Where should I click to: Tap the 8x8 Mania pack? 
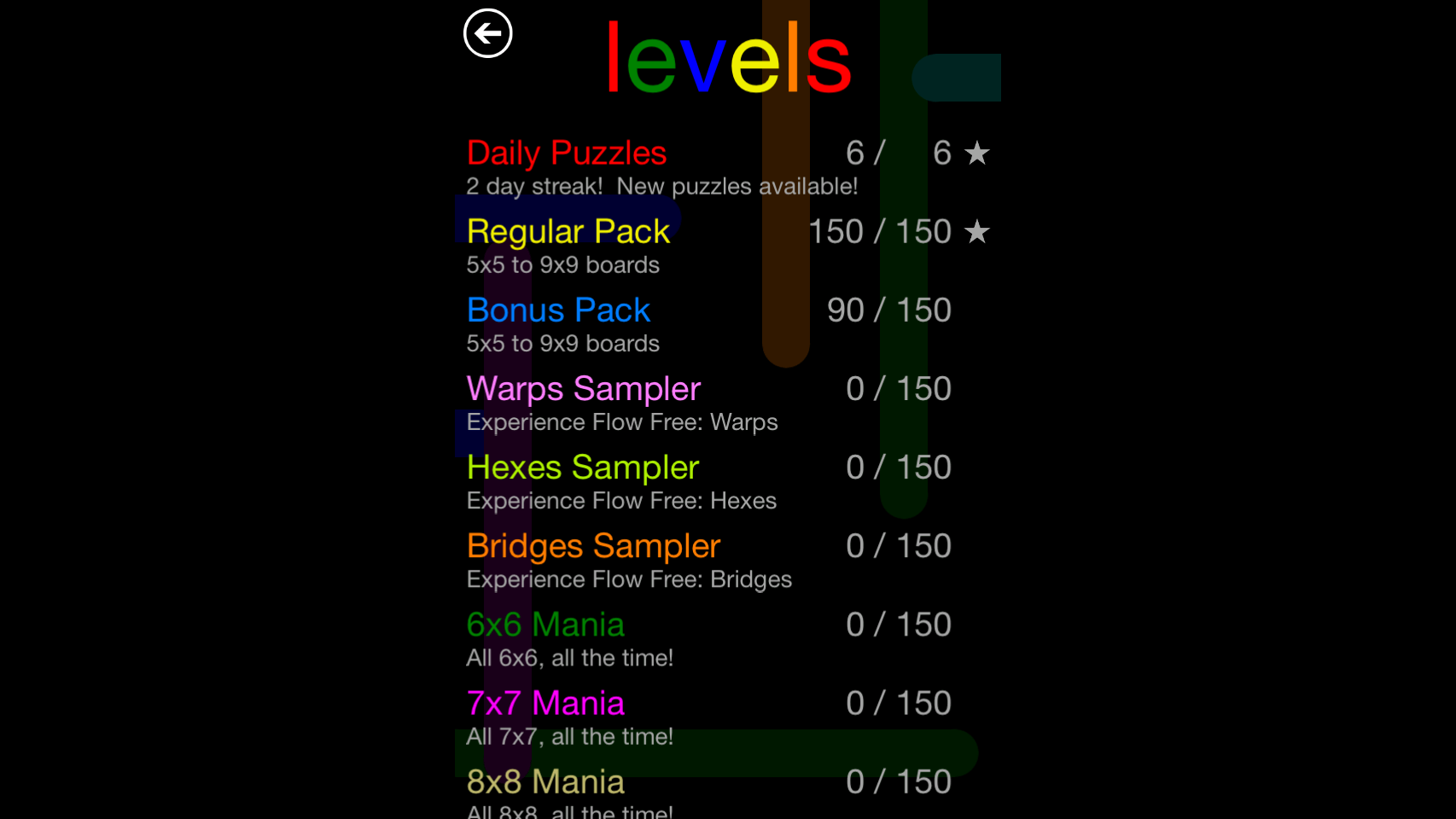(x=545, y=782)
